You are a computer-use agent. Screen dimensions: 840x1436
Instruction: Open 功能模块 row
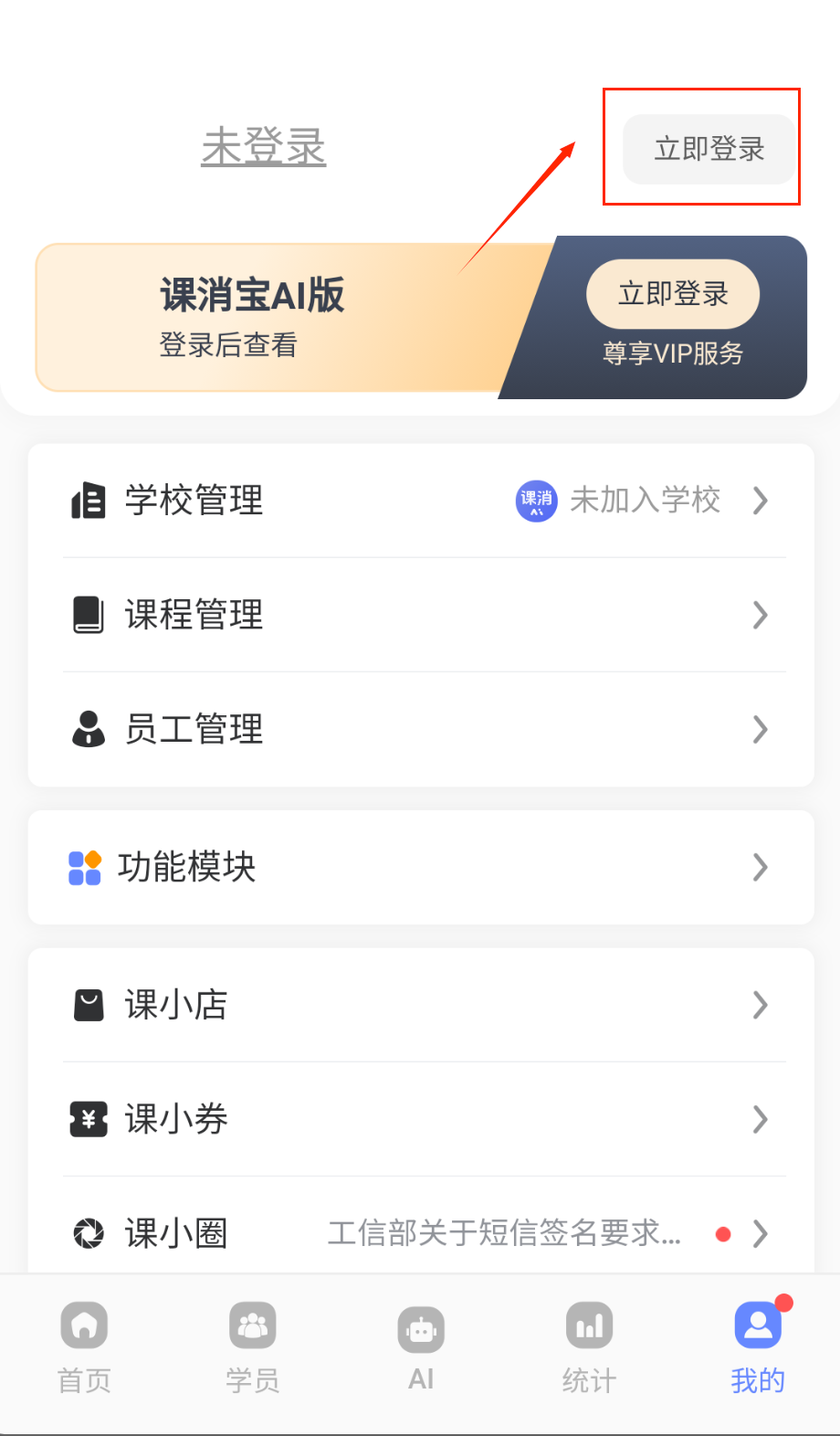(420, 867)
